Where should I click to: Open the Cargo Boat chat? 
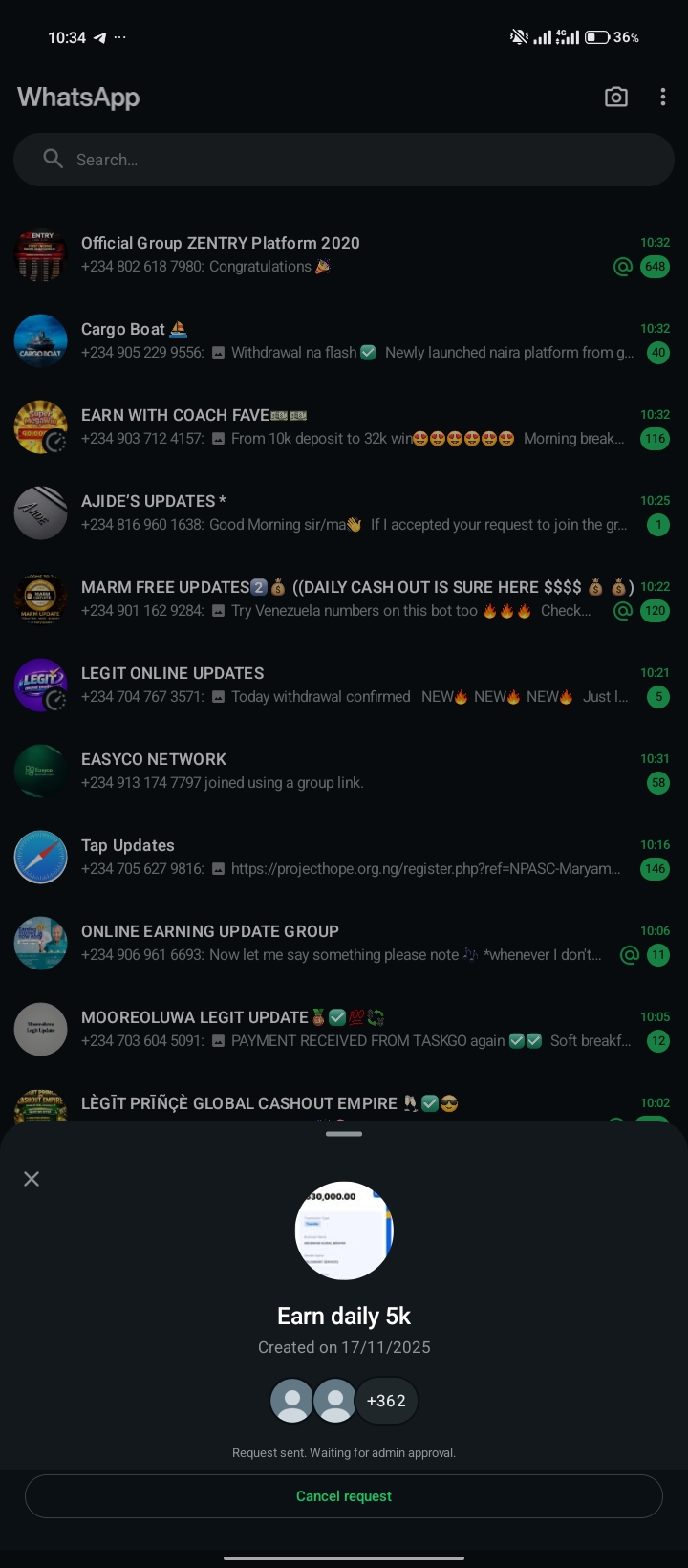[x=344, y=340]
